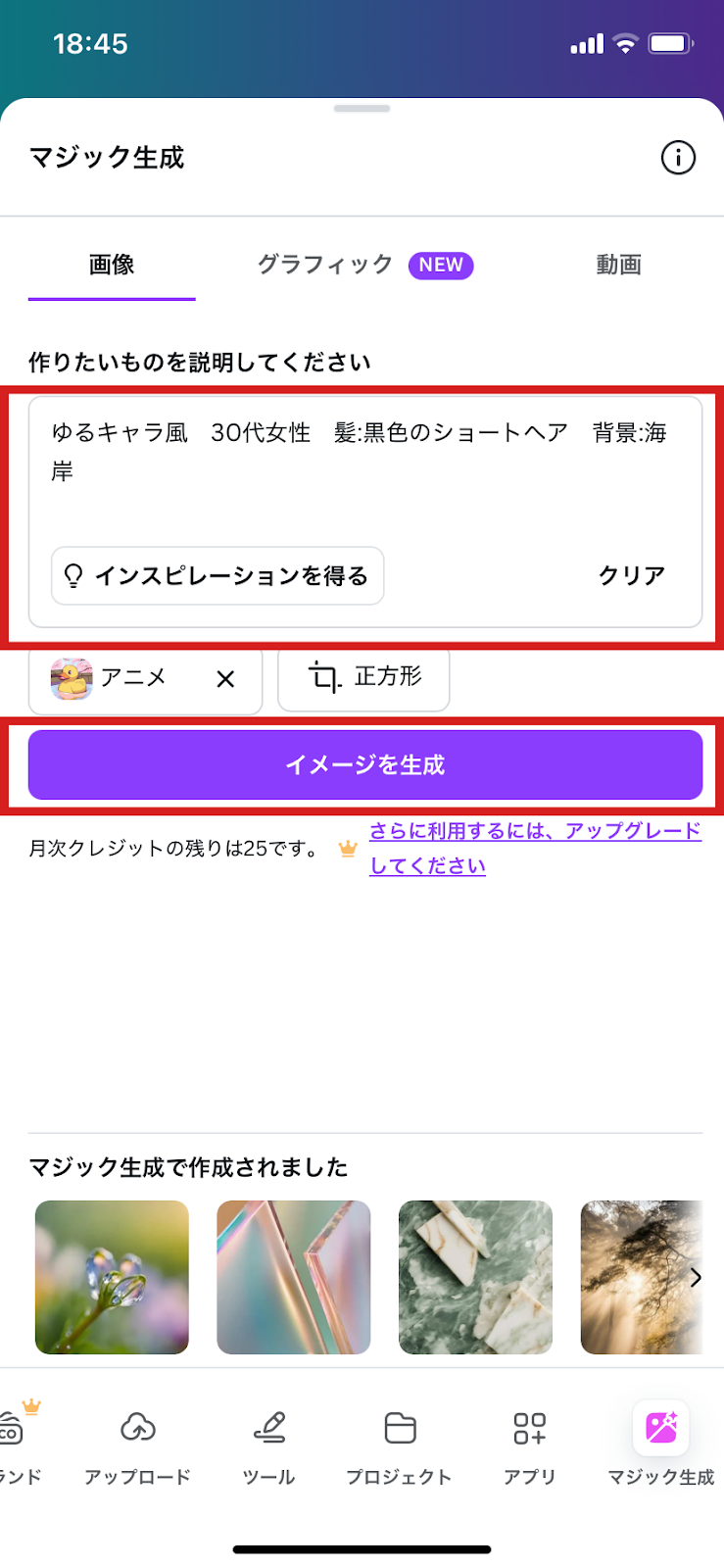Open the upgrade link for more credits
Image resolution: width=724 pixels, height=1568 pixels.
pos(535,848)
